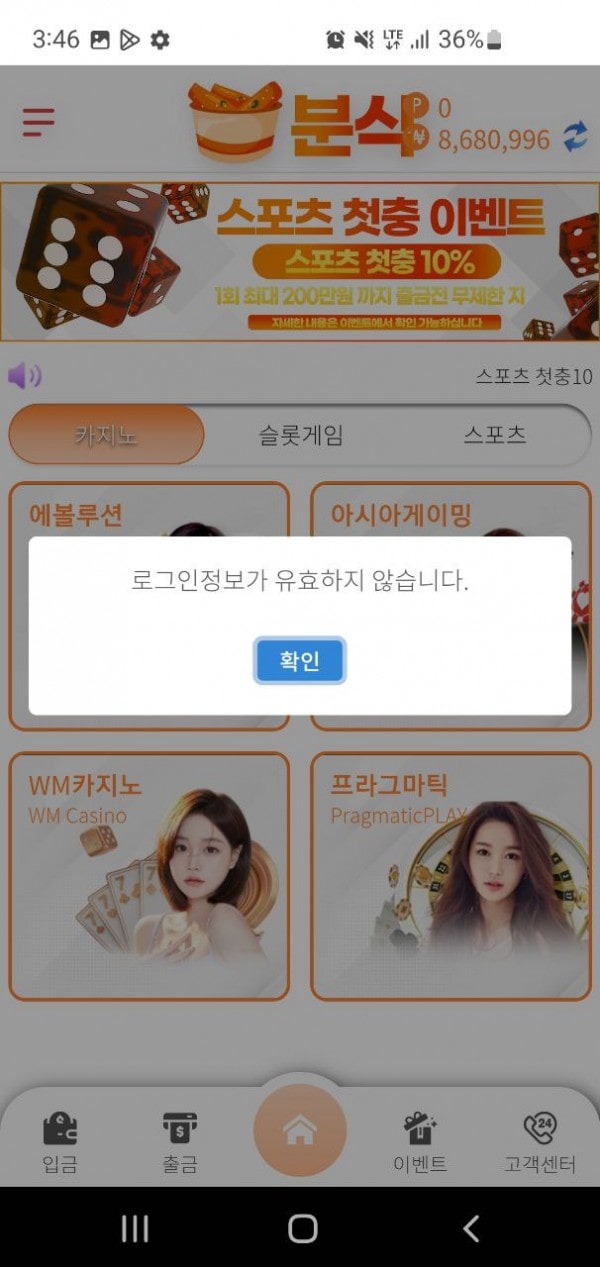Open the 이벤트 page
Screen dimensions: 600x1267
pyautogui.click(x=420, y=1143)
